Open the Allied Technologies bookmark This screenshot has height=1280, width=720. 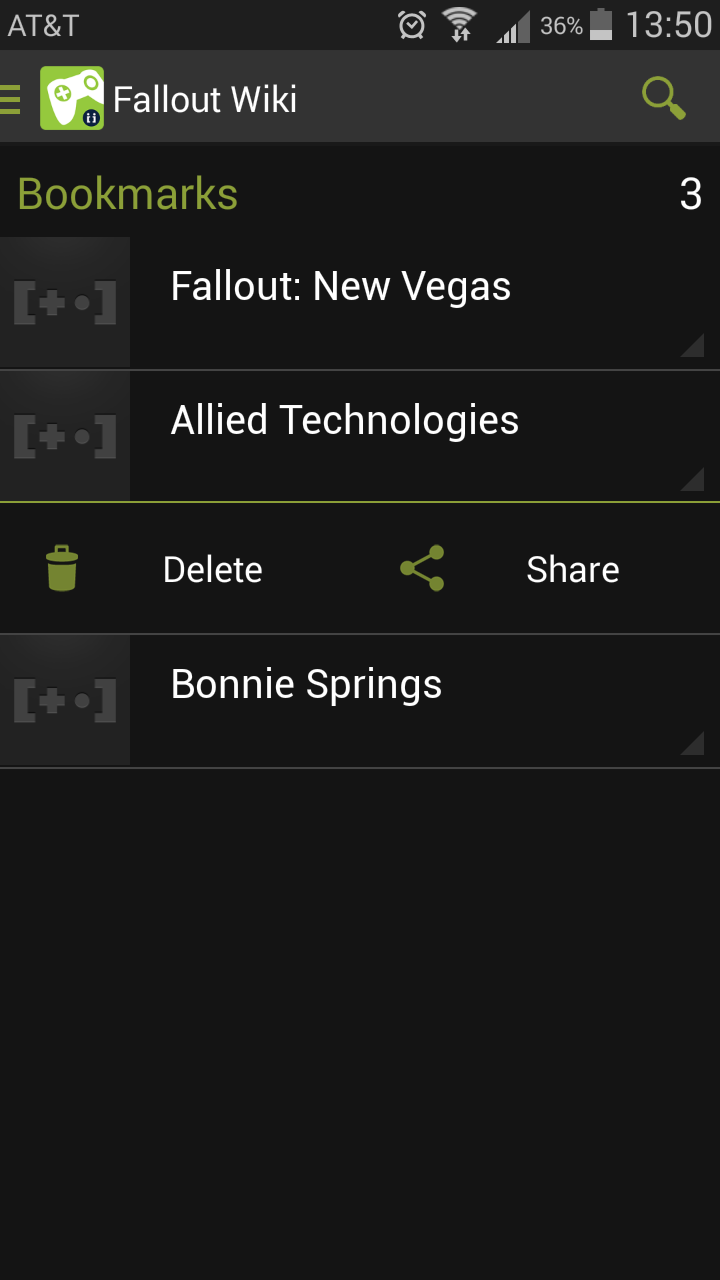click(344, 421)
